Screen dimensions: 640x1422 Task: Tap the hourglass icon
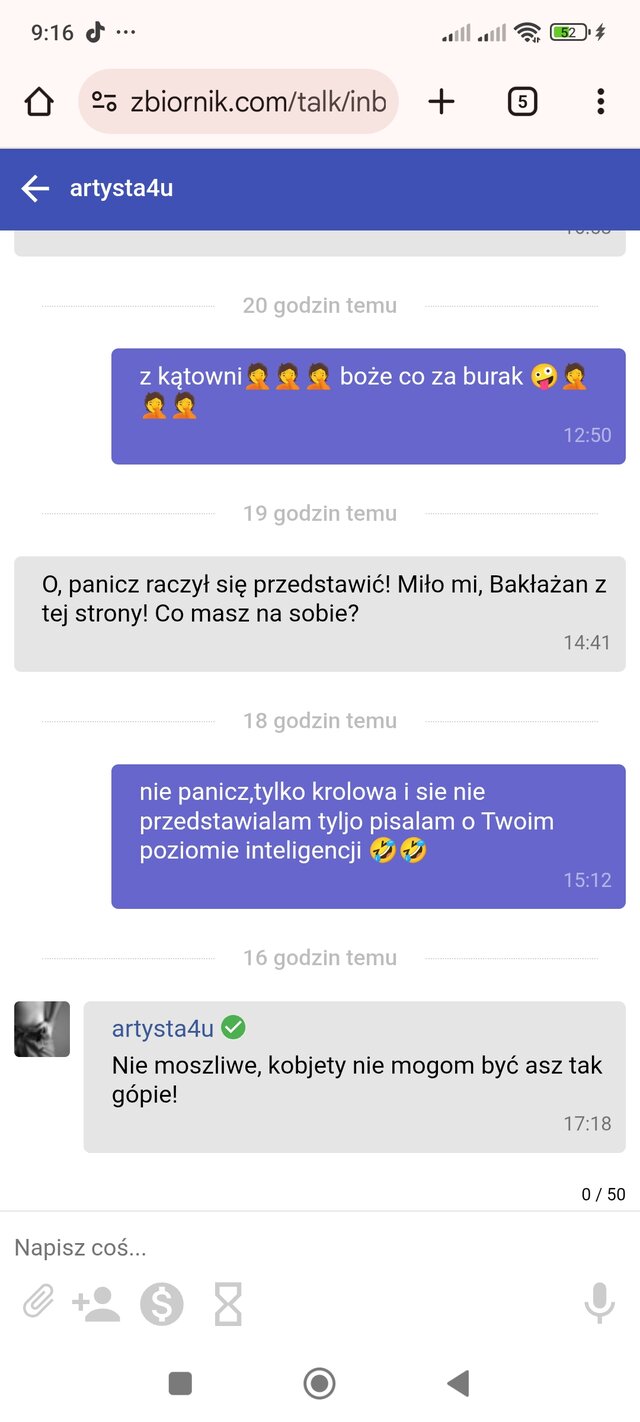(x=228, y=1304)
